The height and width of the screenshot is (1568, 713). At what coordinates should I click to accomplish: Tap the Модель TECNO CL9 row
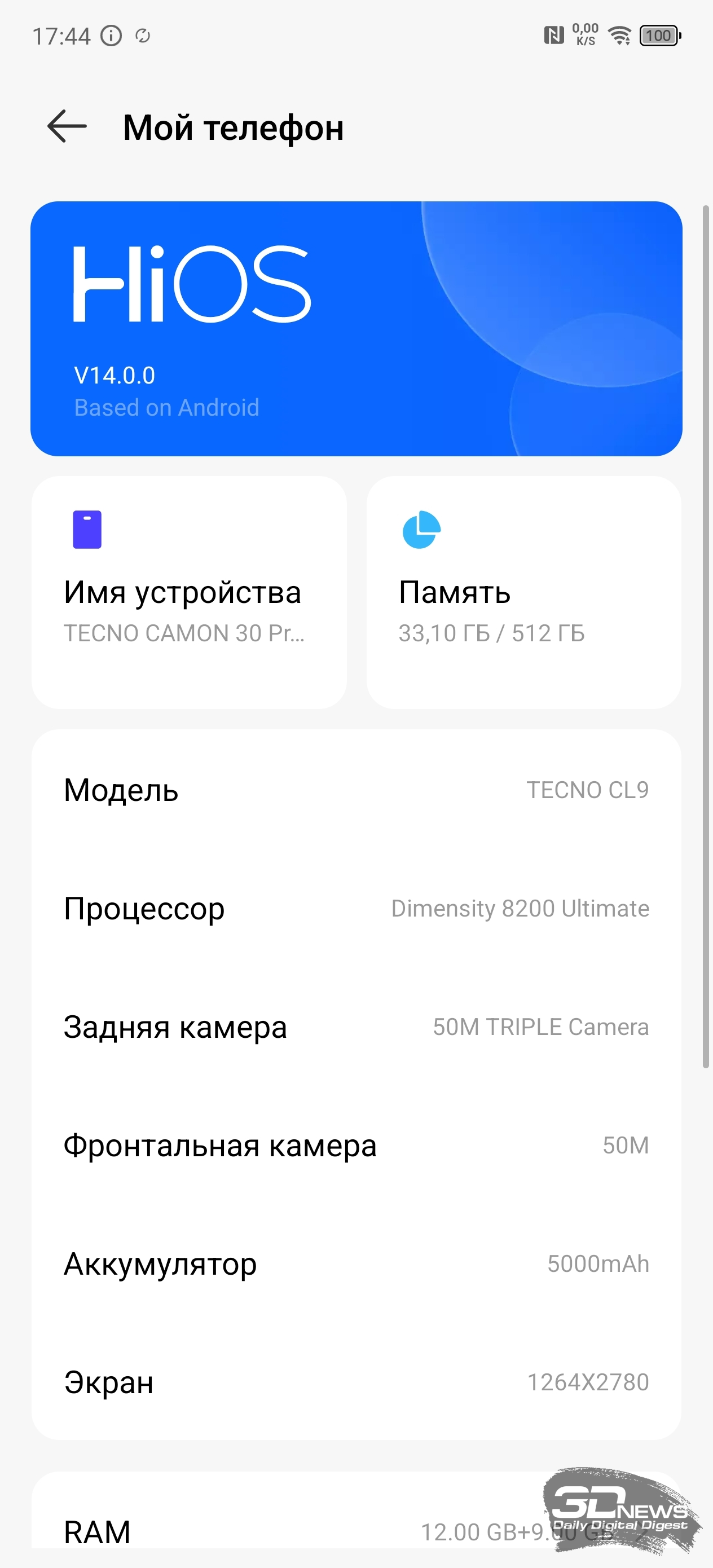[356, 790]
